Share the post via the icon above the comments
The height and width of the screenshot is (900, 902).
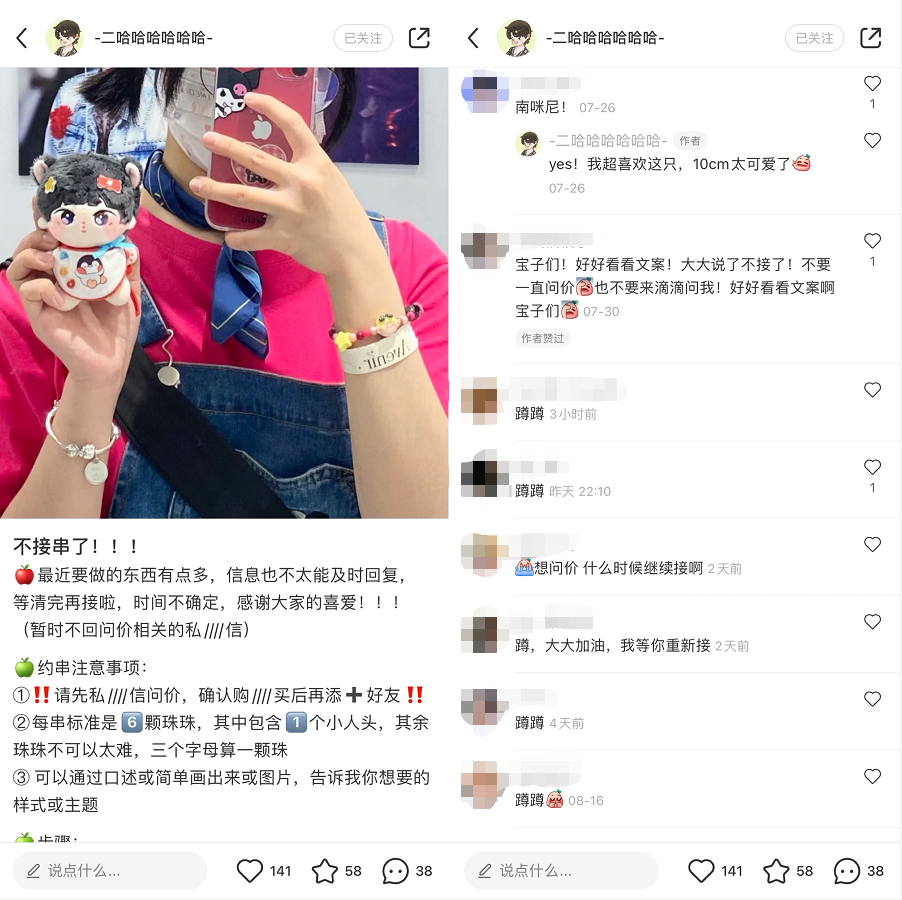point(871,38)
